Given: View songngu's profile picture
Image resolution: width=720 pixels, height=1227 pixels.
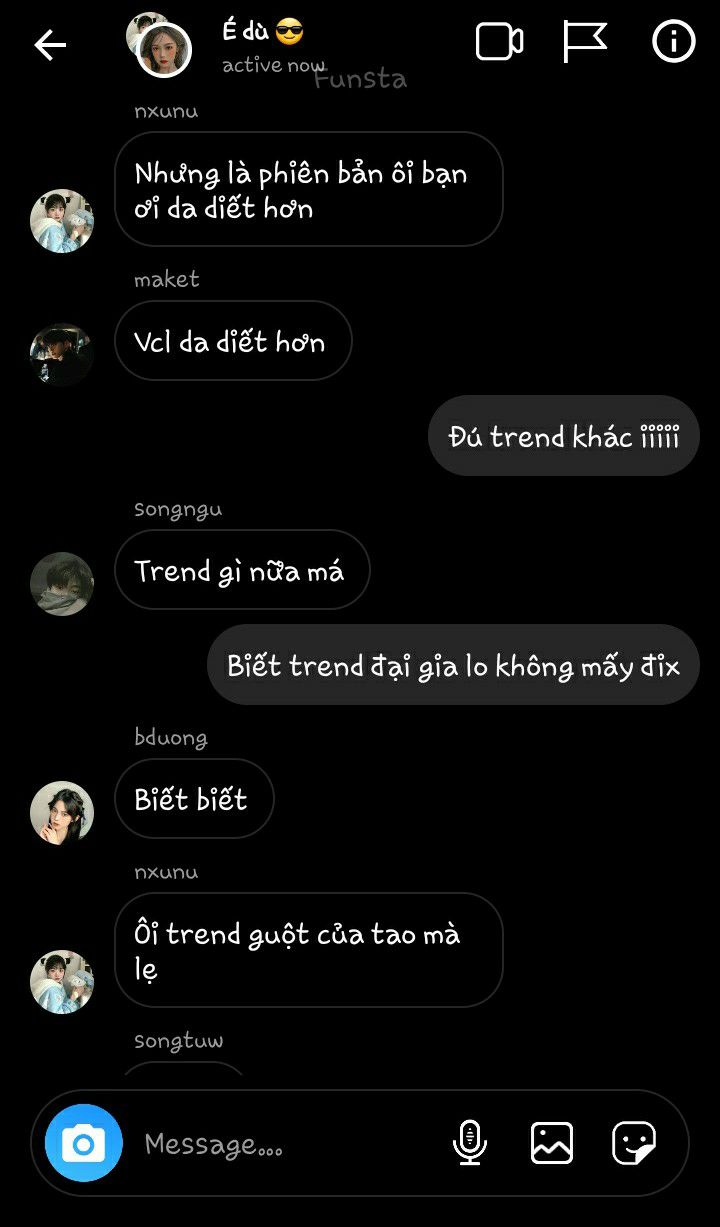Looking at the screenshot, I should (x=62, y=584).
